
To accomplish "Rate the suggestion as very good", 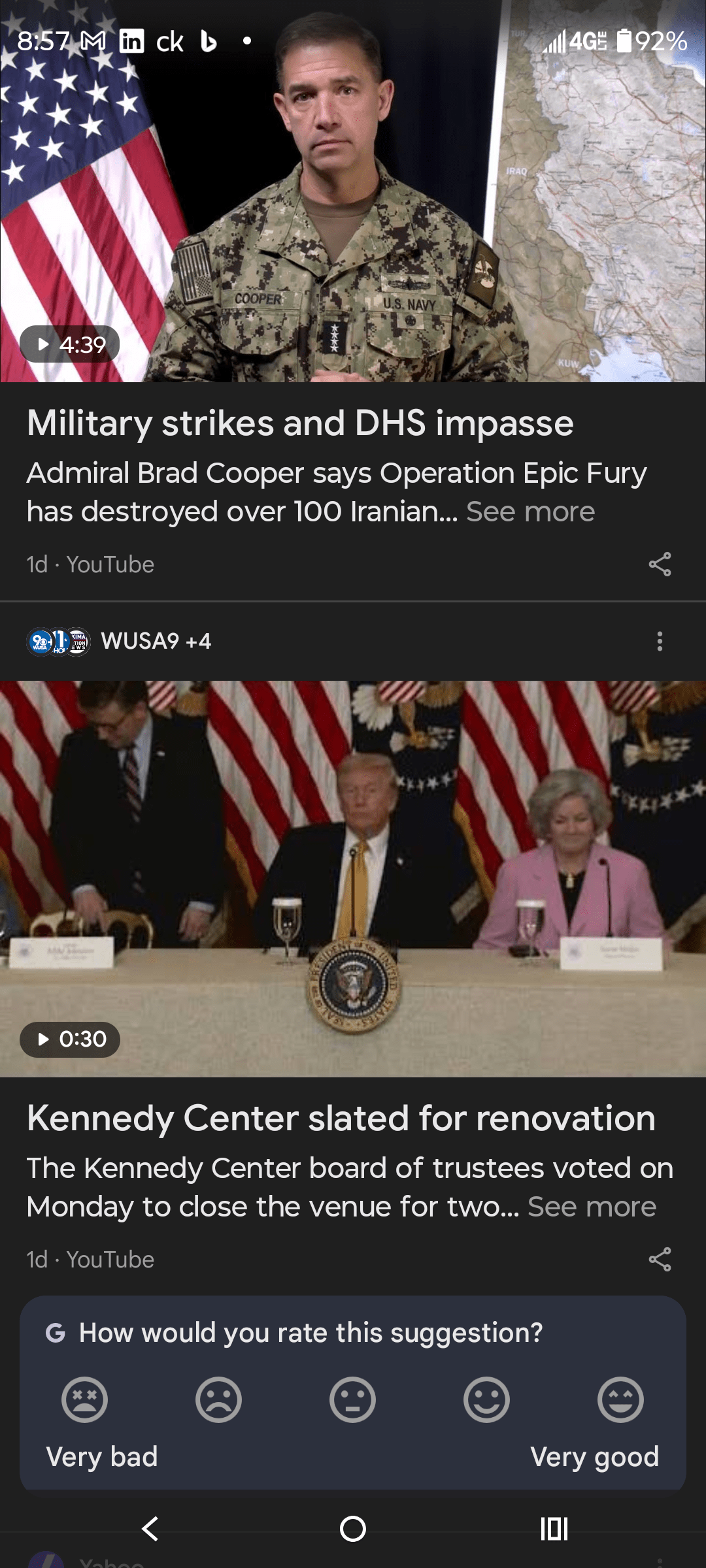I will click(x=620, y=1400).
